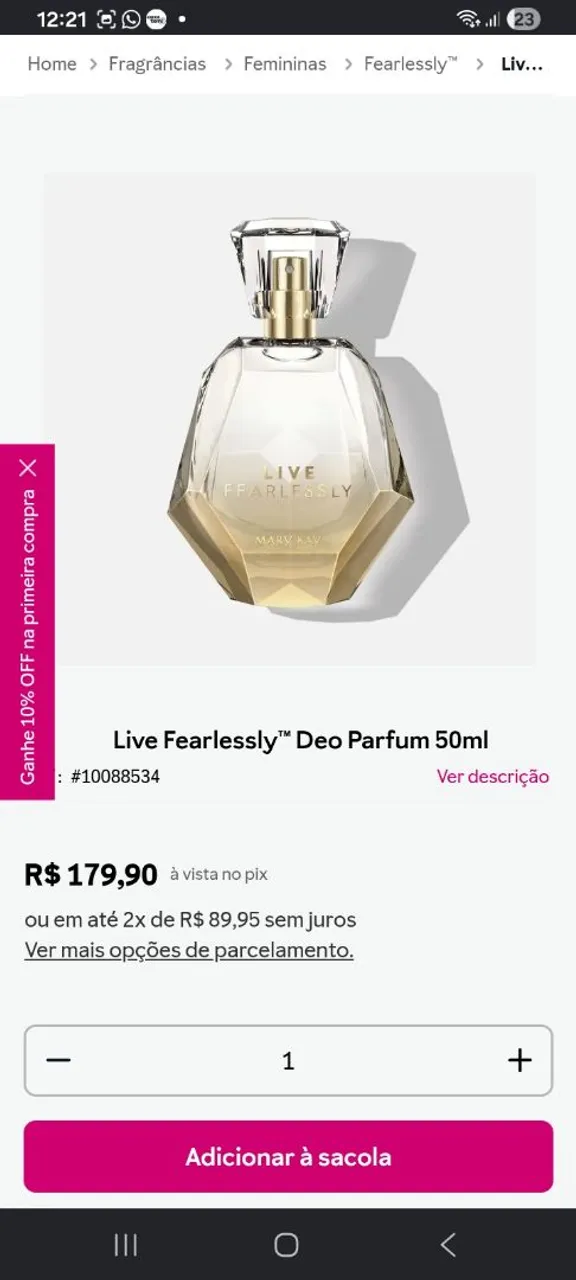Decrease quantity with the minus button
Screen dimensions: 576x1280
(x=59, y=1060)
